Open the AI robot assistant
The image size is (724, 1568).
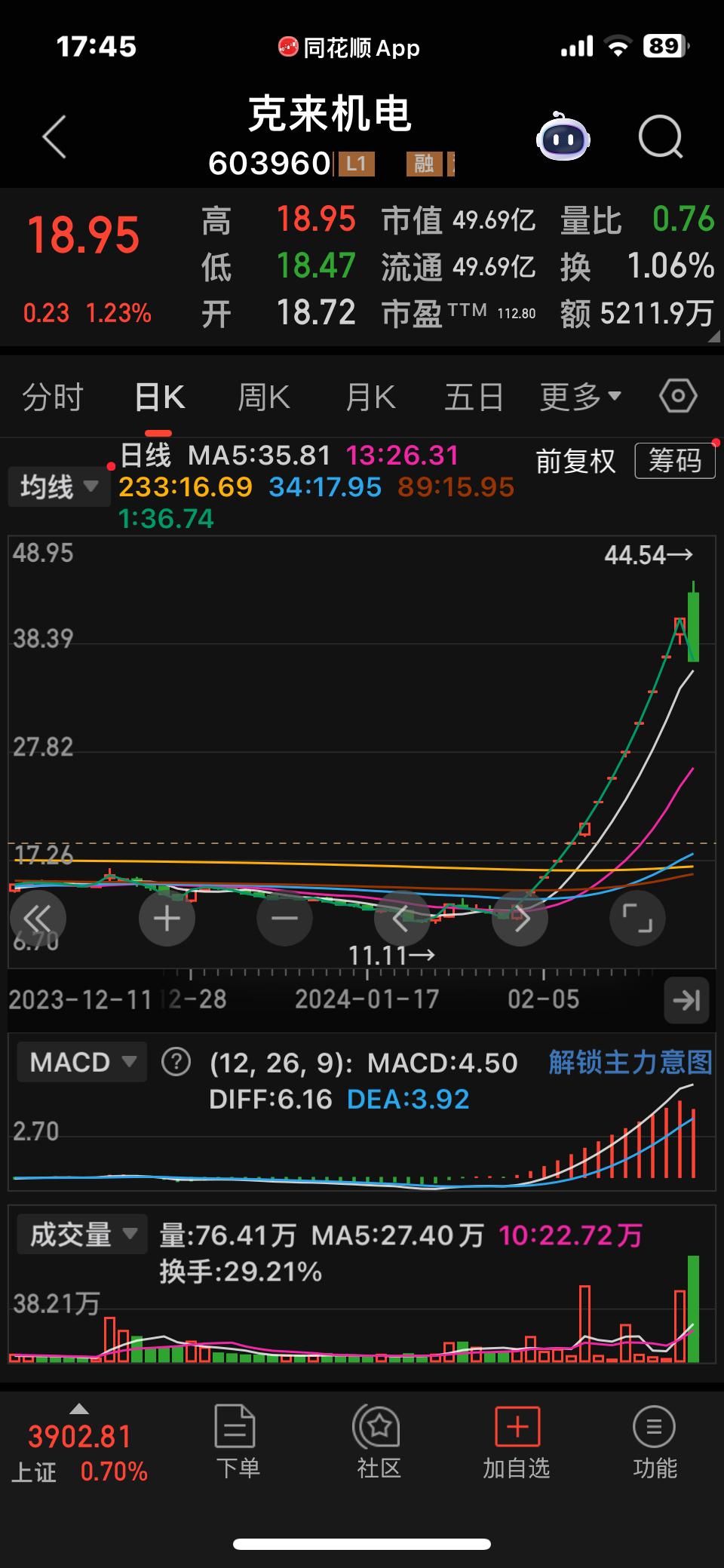click(563, 137)
